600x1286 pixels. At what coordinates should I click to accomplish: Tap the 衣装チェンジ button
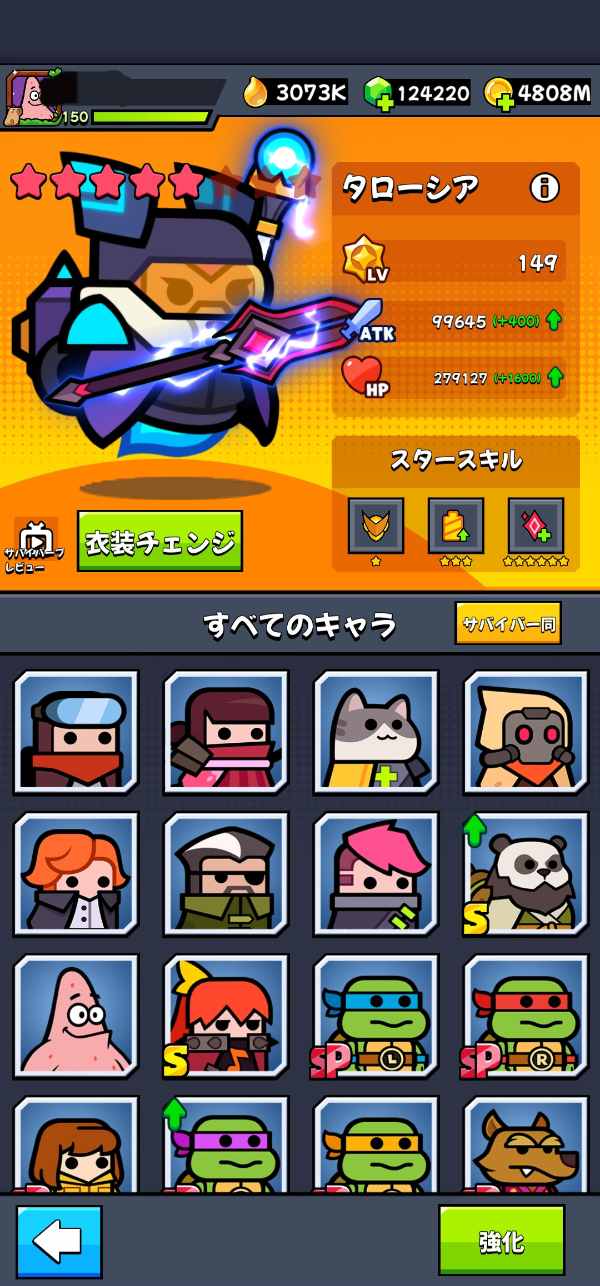160,541
